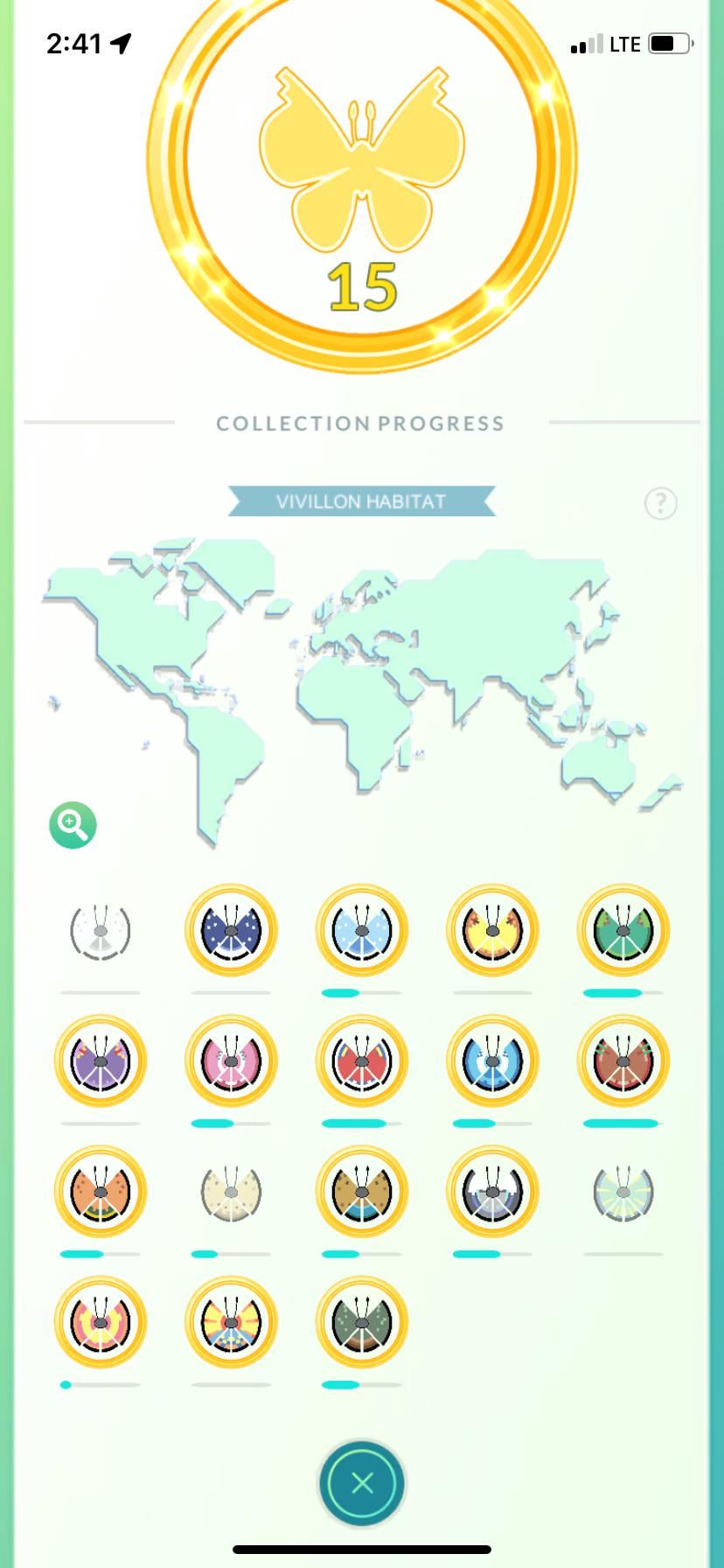Select the dark green jungle Vivillon badge
This screenshot has width=724, height=1568.
tap(361, 1322)
